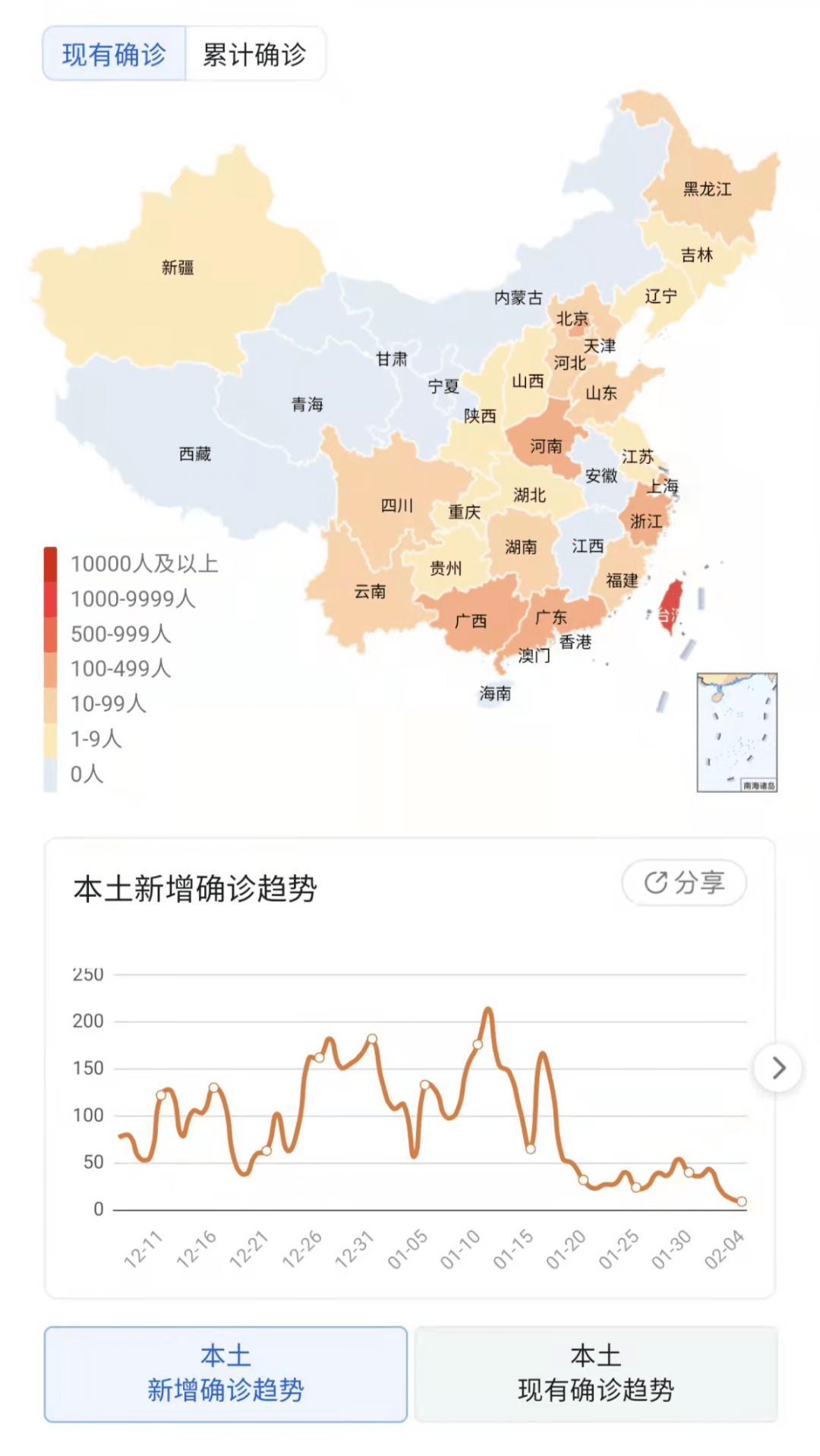Click the 南海诸岛 inset map
Screen dimensions: 820x1456
click(736, 731)
